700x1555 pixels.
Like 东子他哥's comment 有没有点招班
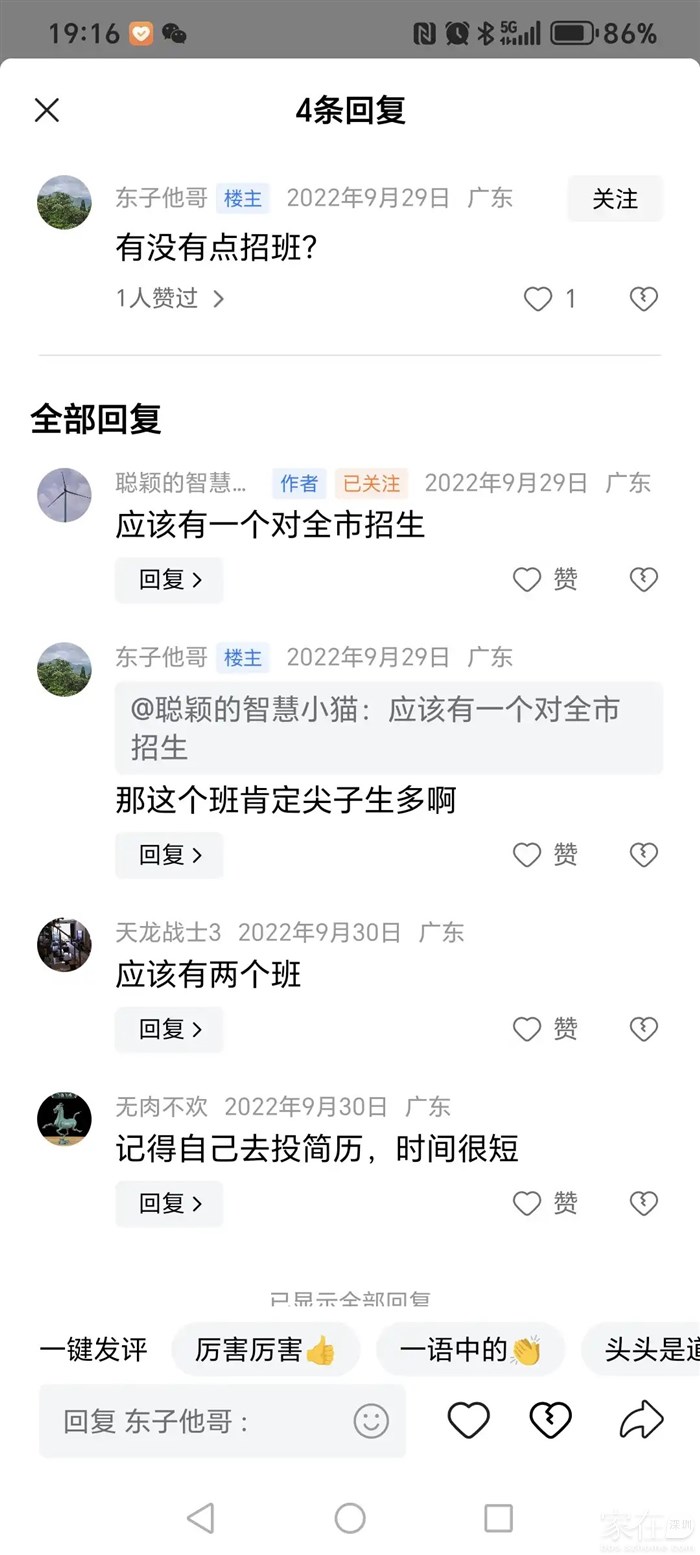pos(539,299)
